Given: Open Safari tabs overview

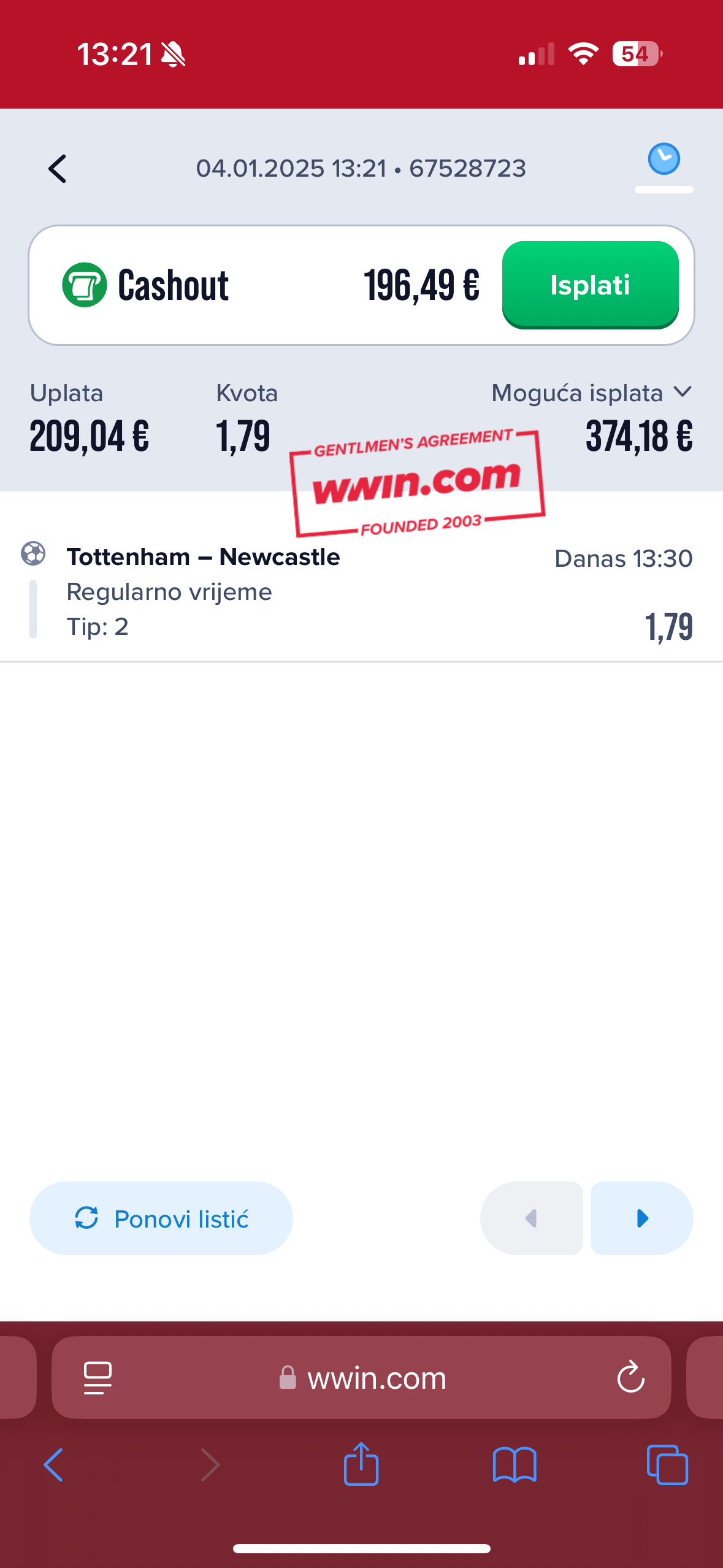Looking at the screenshot, I should (667, 1465).
